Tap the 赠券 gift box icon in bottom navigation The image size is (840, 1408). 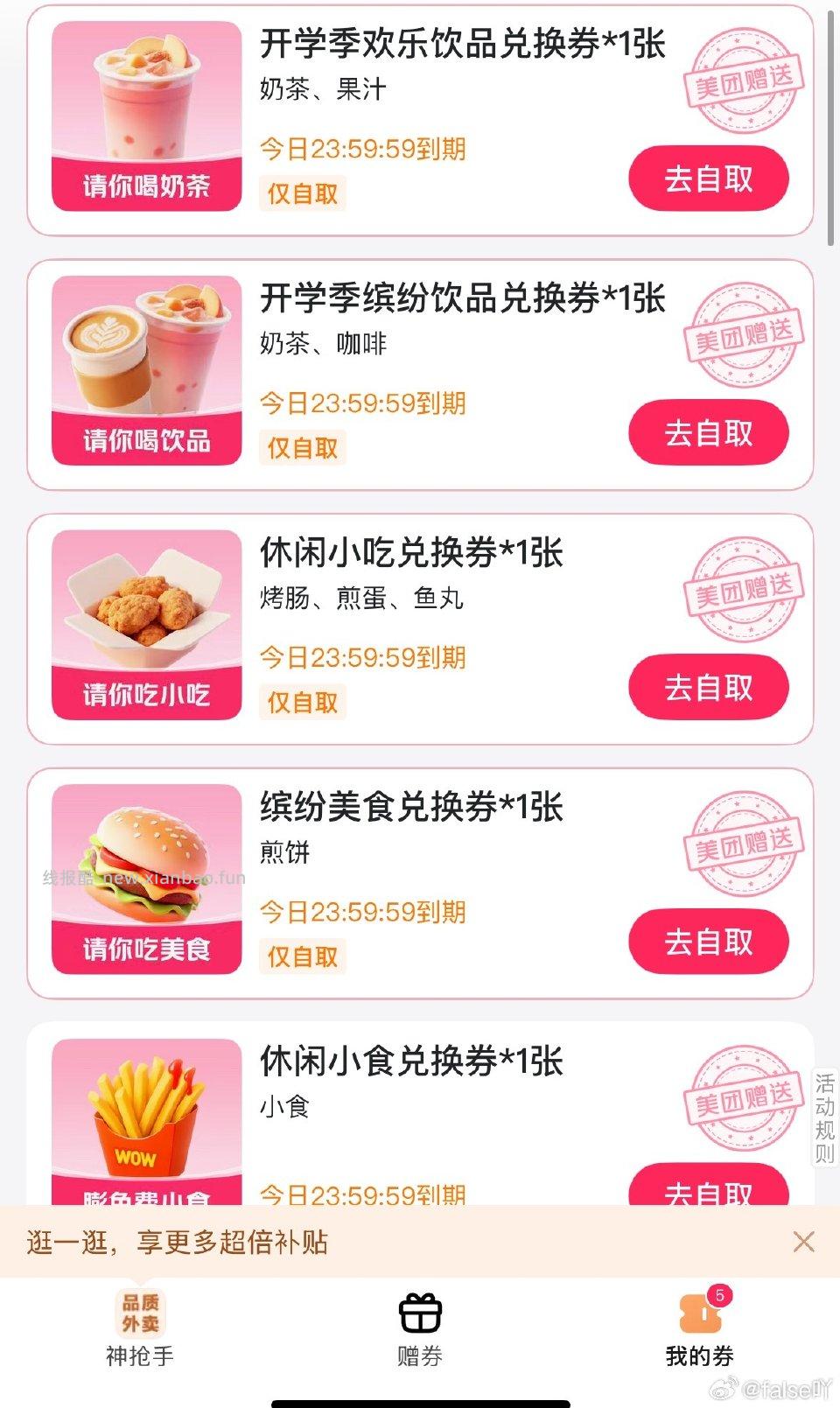click(x=420, y=1313)
